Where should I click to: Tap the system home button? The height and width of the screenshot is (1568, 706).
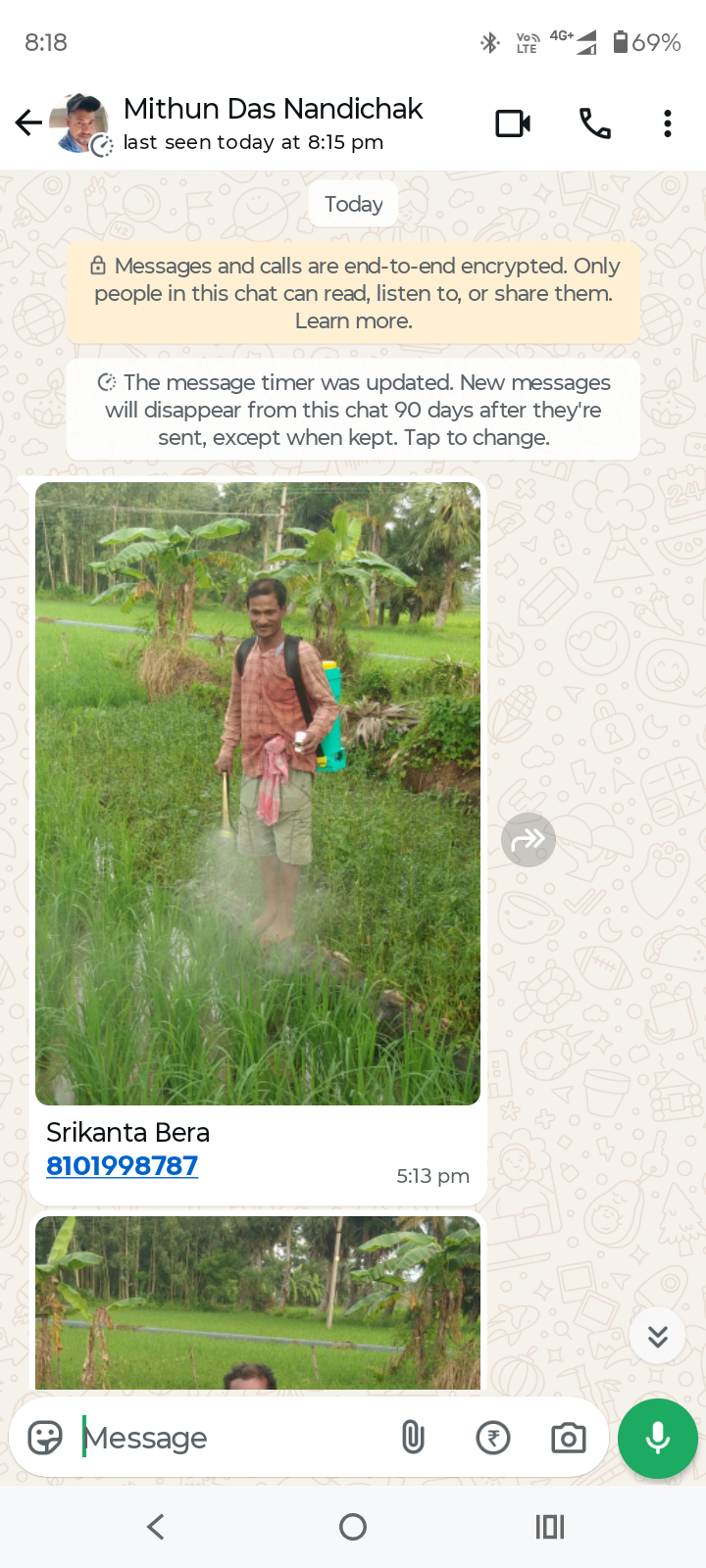click(x=353, y=1527)
